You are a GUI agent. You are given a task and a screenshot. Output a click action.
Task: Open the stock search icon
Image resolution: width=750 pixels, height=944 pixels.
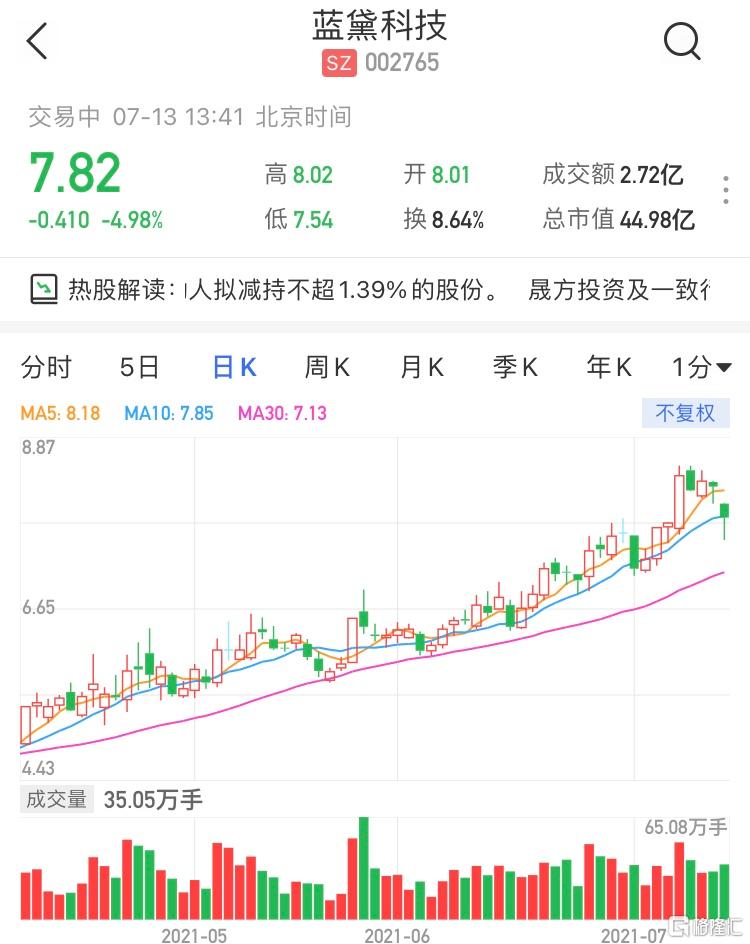click(683, 42)
